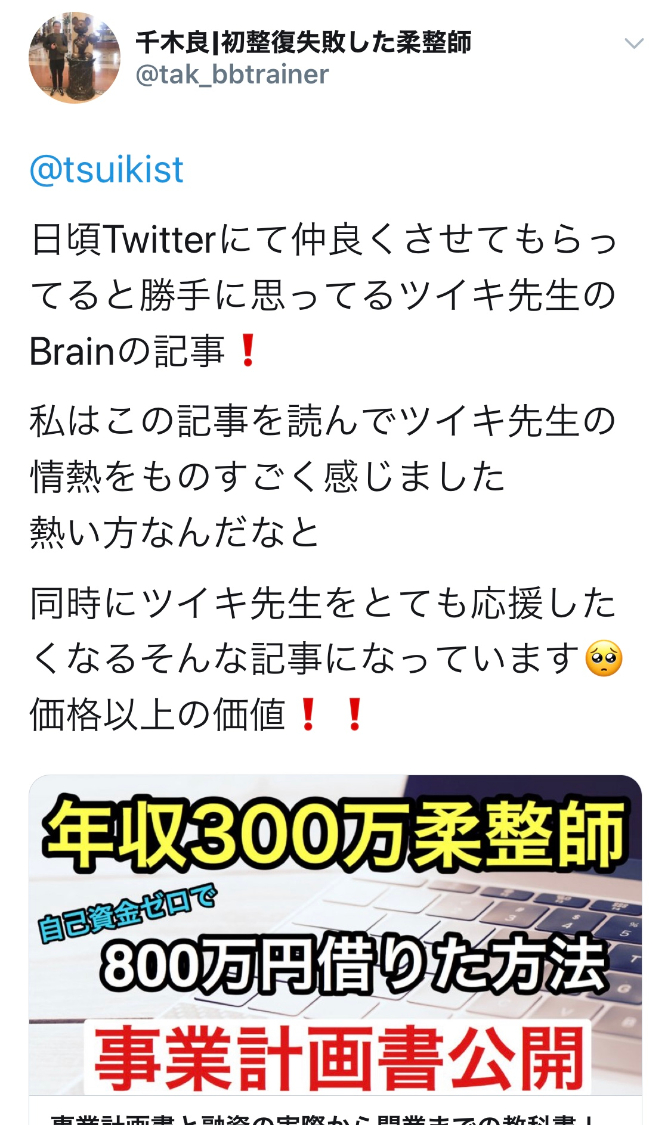Open the tak_bbtrainer profile via username
Screen dimensions: 671x1125
coord(231,75)
